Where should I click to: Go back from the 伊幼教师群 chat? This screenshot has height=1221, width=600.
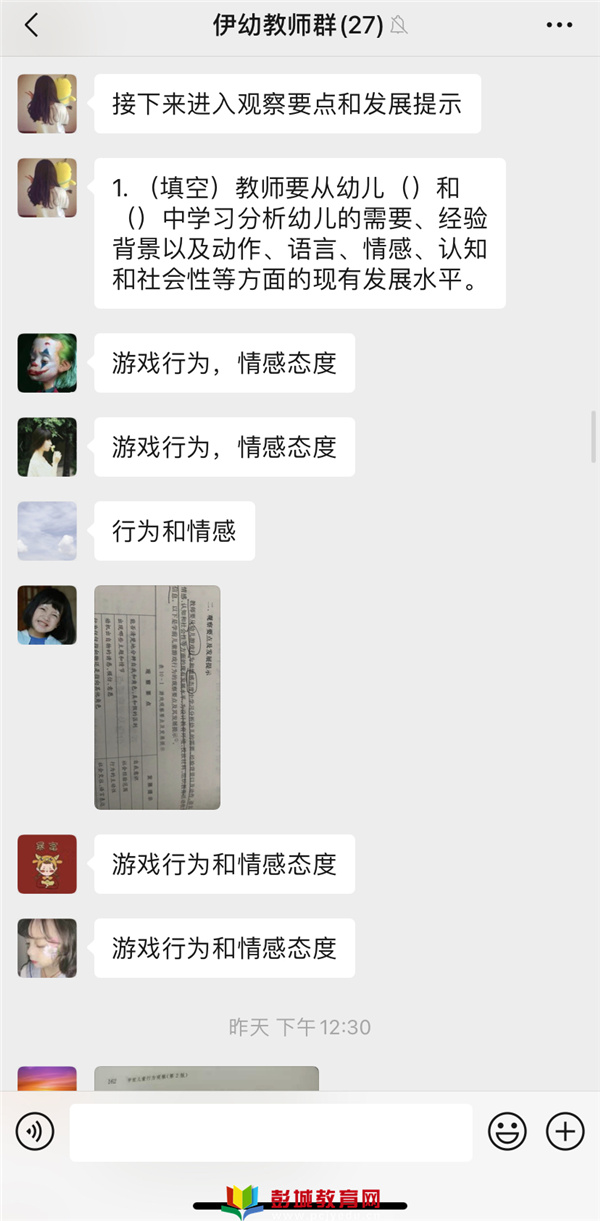[32, 26]
